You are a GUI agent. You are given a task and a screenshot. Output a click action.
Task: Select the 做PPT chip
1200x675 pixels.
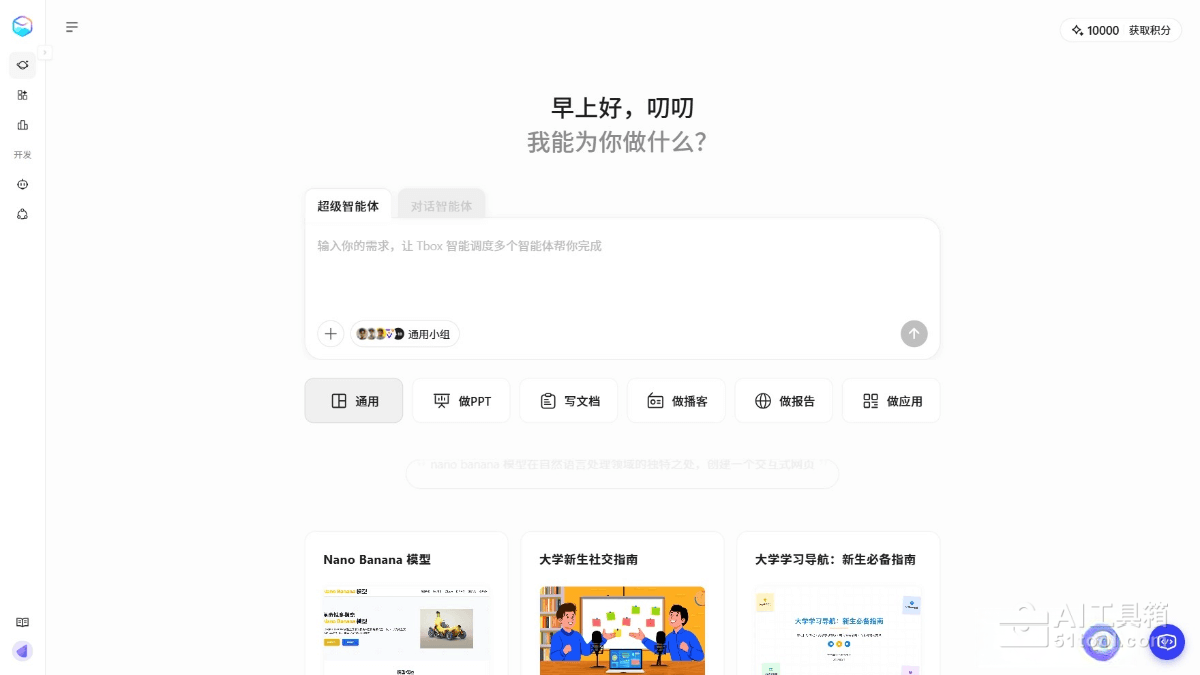[461, 401]
